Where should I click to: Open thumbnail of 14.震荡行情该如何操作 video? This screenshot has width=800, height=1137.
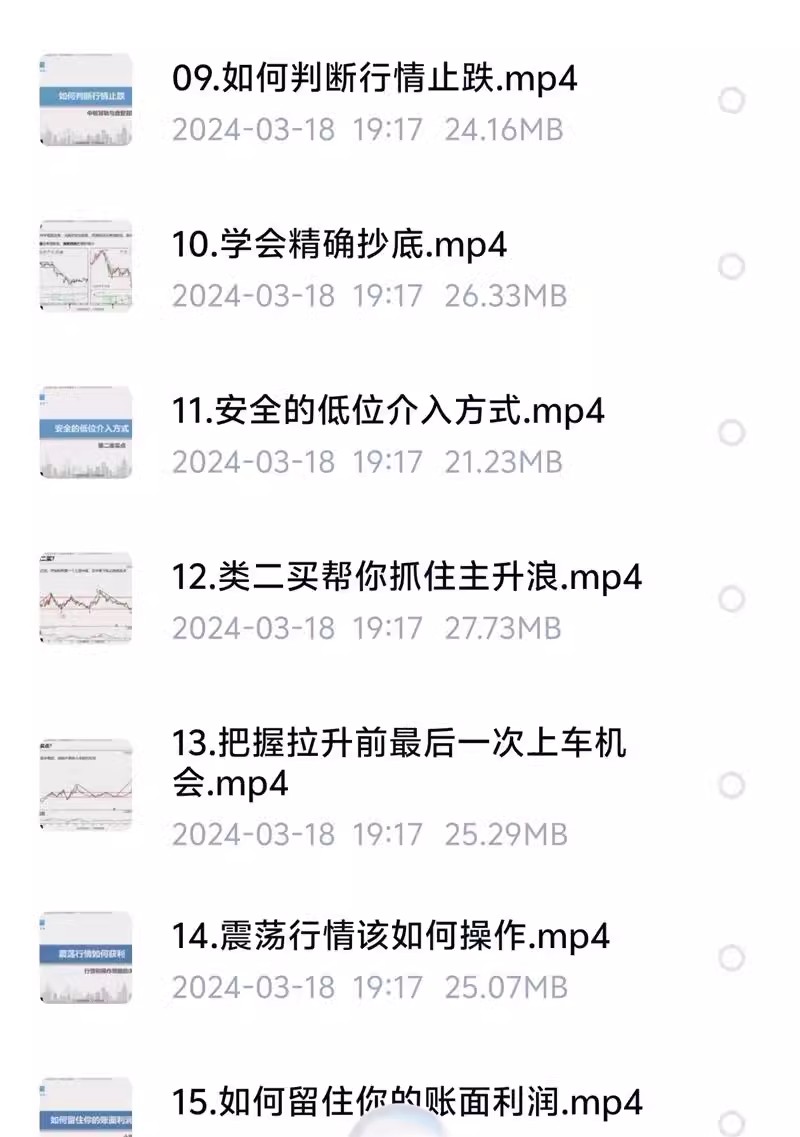coord(85,958)
